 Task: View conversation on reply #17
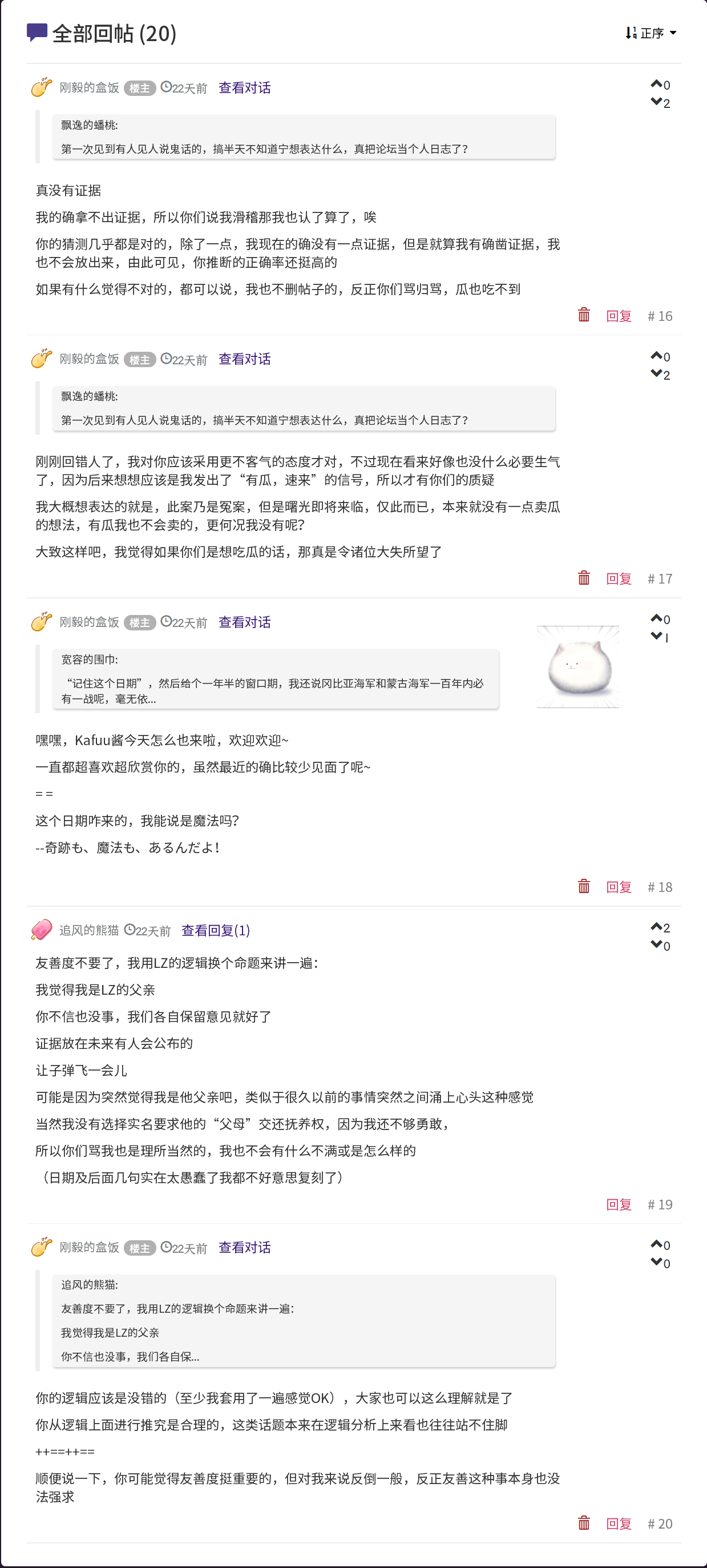click(245, 359)
